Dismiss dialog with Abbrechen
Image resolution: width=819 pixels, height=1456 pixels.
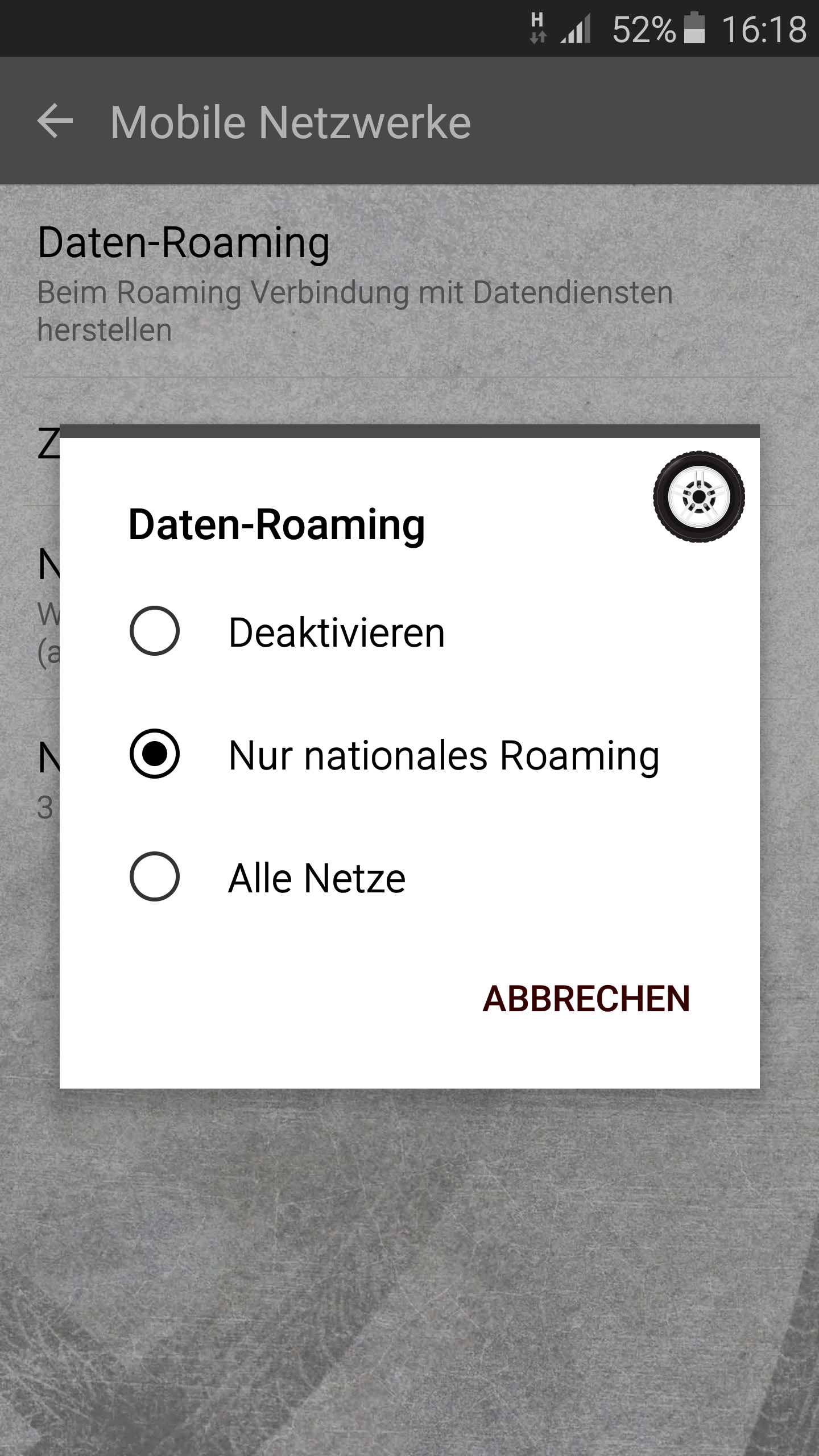(x=586, y=999)
